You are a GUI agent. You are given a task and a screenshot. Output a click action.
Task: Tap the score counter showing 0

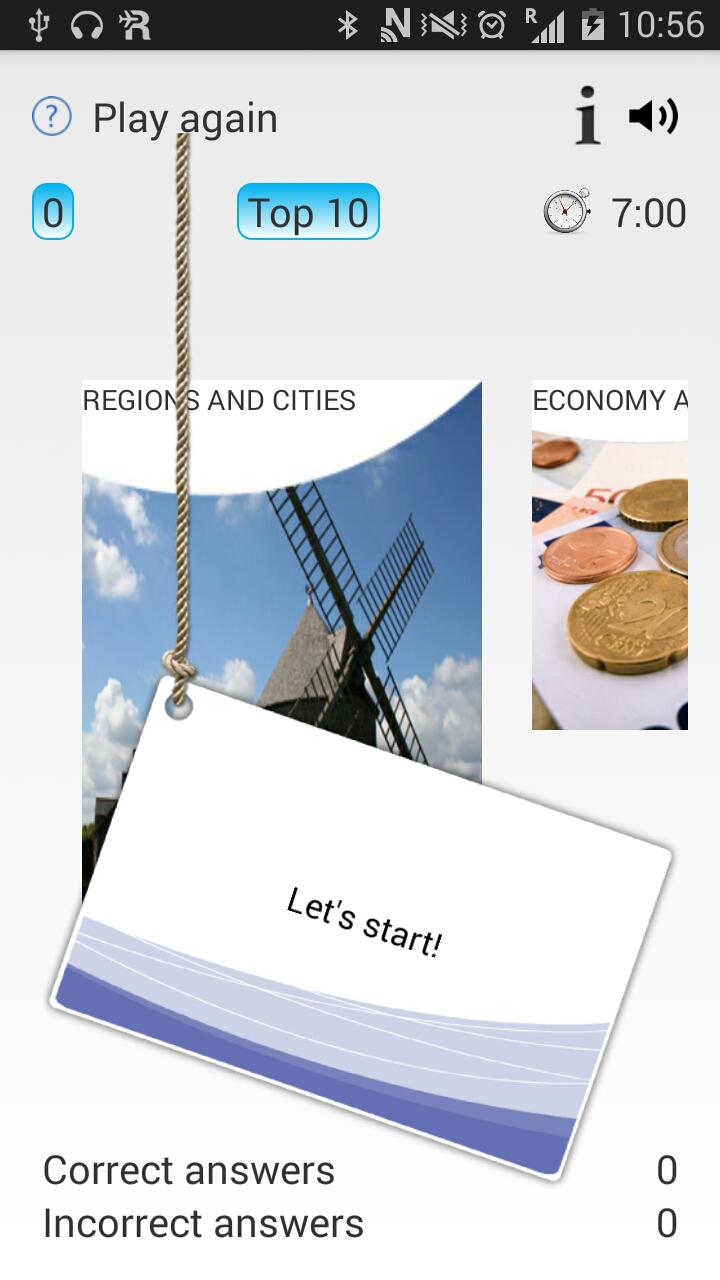tap(51, 212)
